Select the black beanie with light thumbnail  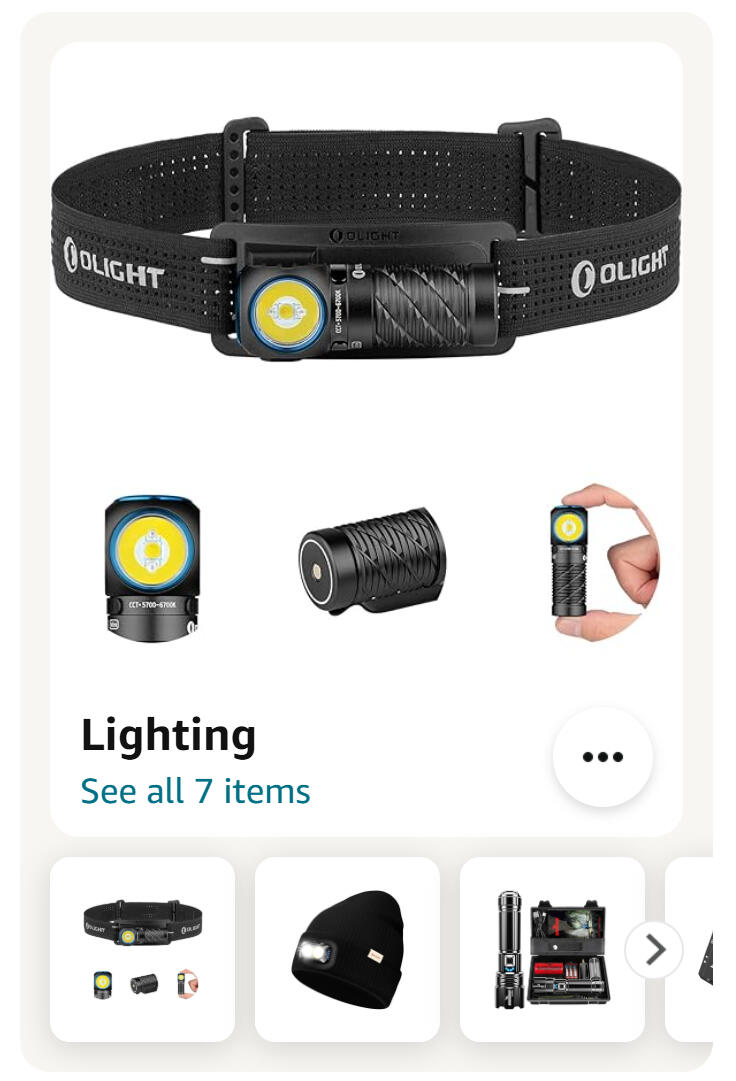[347, 949]
